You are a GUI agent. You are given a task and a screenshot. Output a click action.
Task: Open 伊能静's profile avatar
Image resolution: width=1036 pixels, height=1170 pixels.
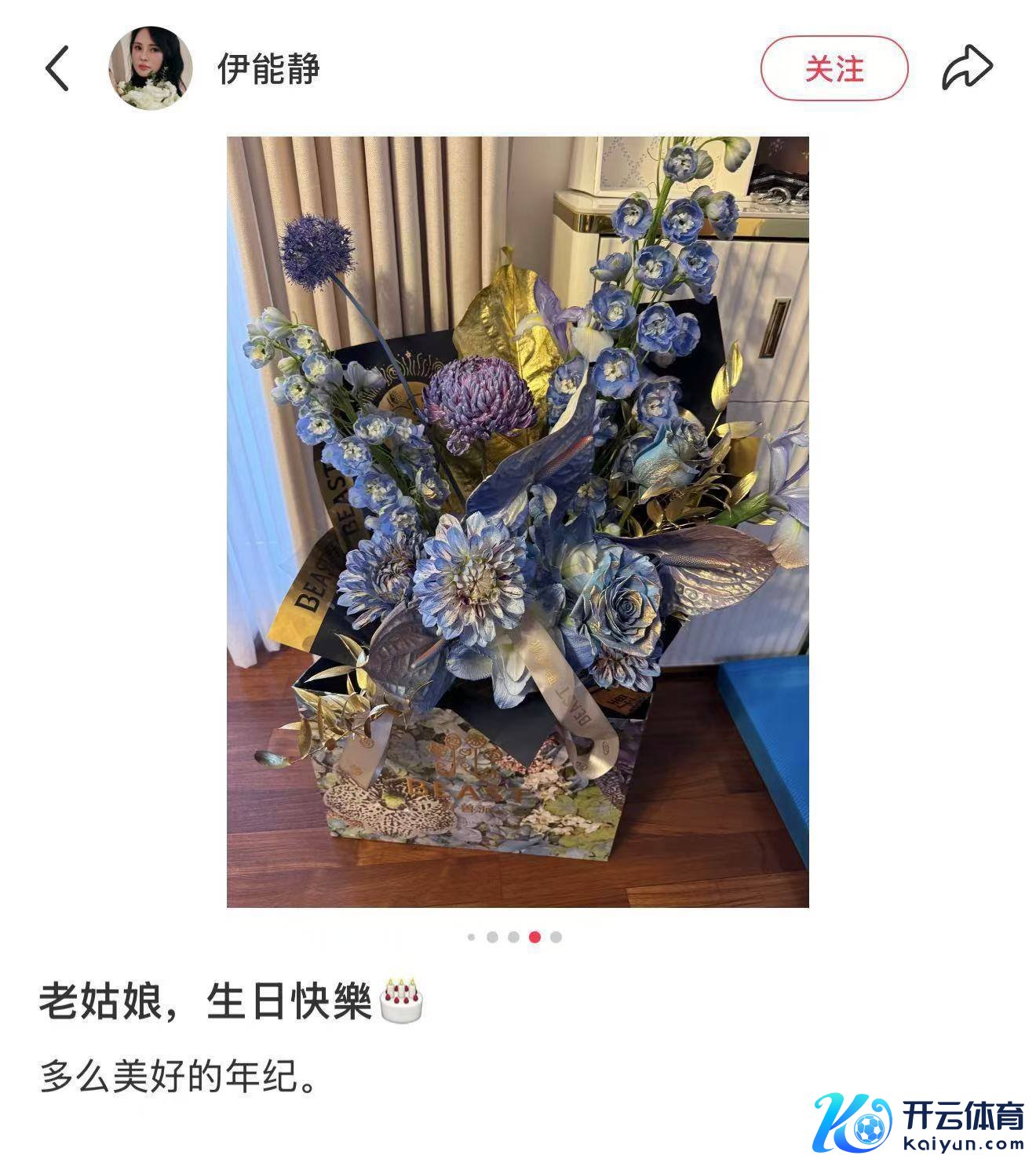(151, 68)
